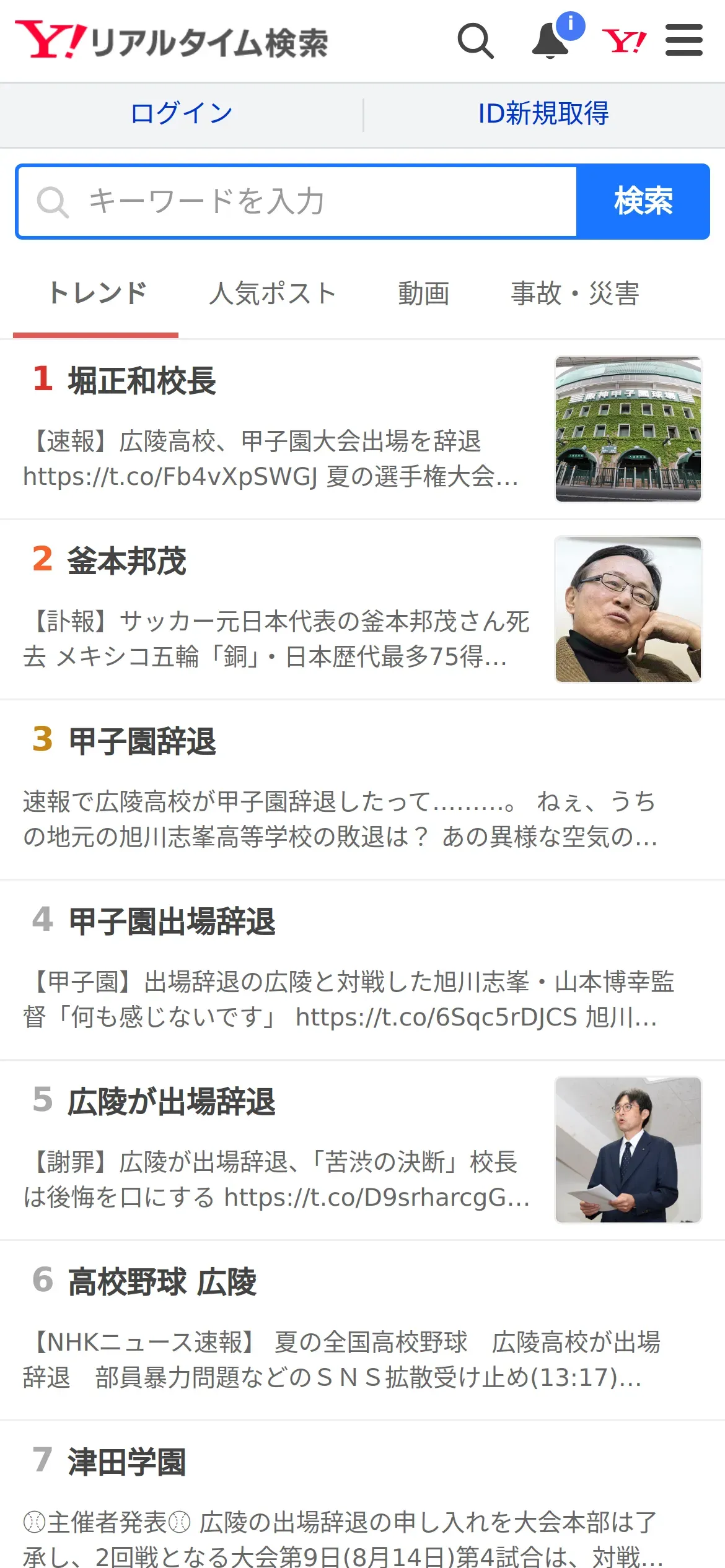Open trend 堀正和校長
The image size is (725, 1568).
142,380
